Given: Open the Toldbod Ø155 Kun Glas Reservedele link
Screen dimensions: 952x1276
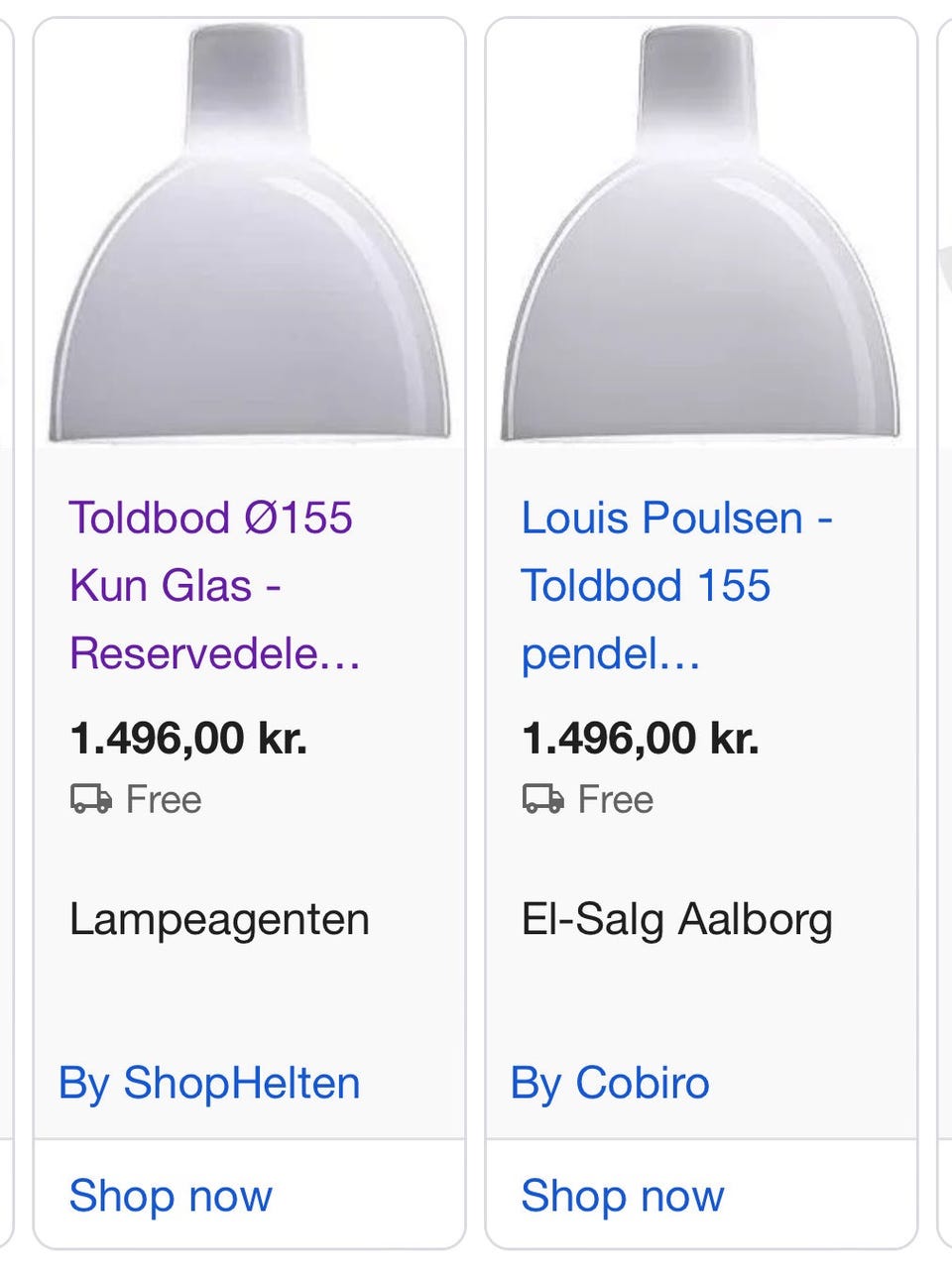Looking at the screenshot, I should (213, 585).
